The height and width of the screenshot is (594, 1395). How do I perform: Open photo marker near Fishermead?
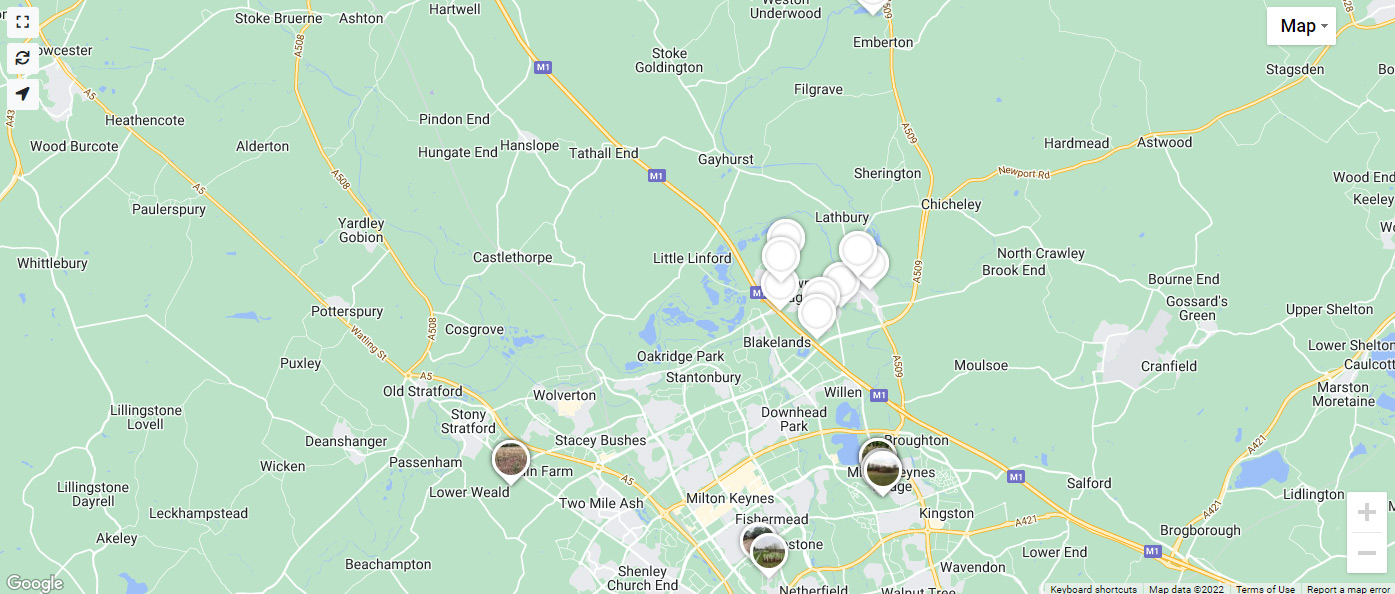click(x=768, y=552)
